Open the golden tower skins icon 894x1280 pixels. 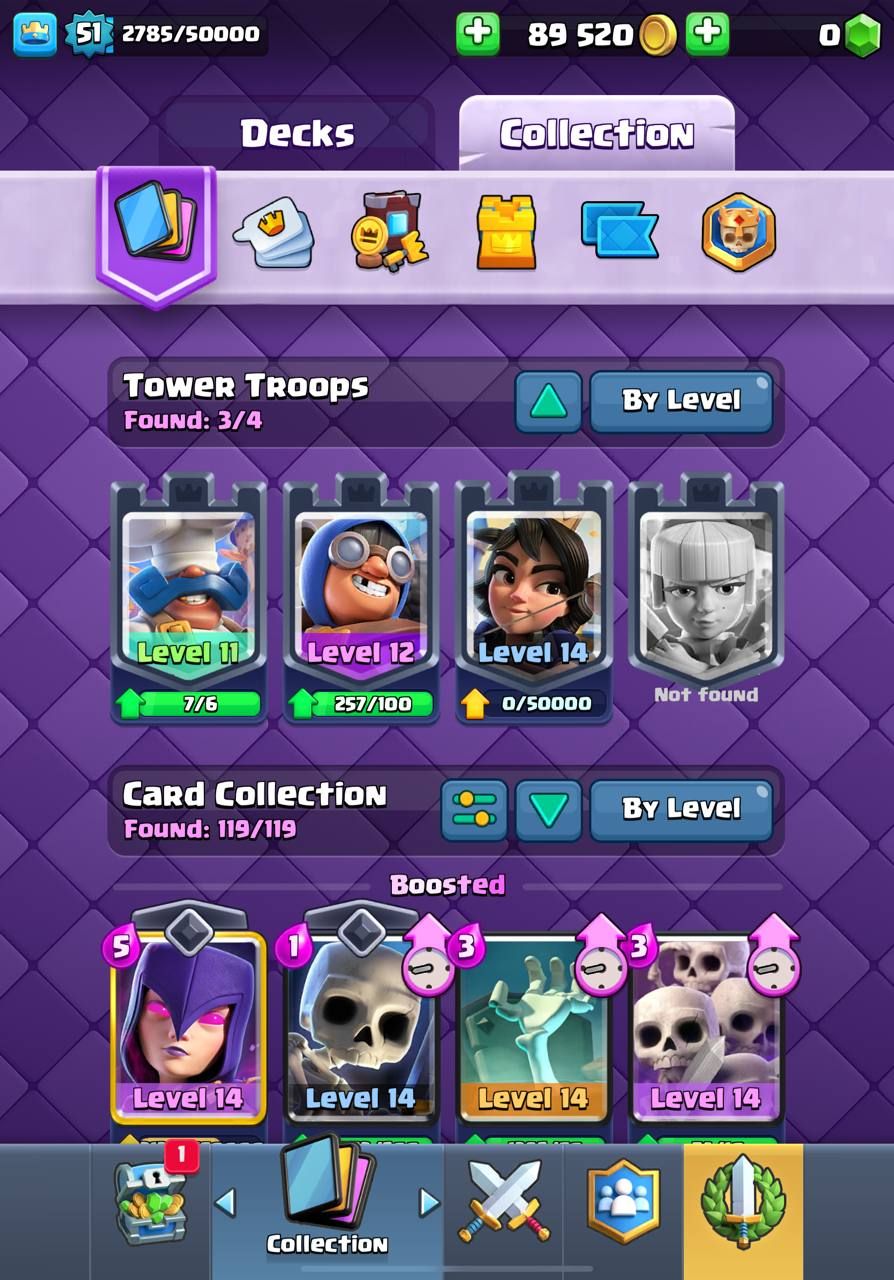coord(505,232)
